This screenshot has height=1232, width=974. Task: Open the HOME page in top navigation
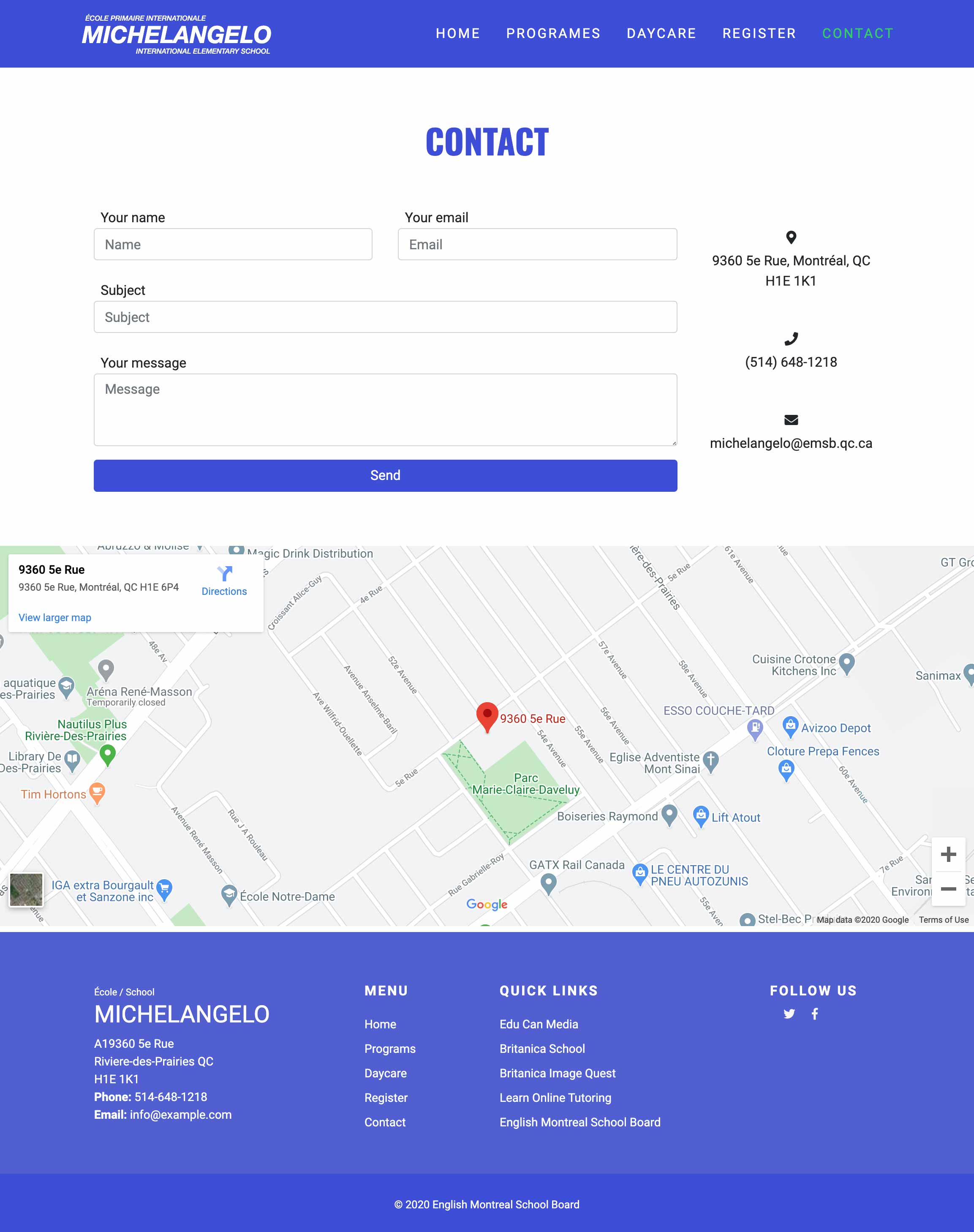point(457,34)
